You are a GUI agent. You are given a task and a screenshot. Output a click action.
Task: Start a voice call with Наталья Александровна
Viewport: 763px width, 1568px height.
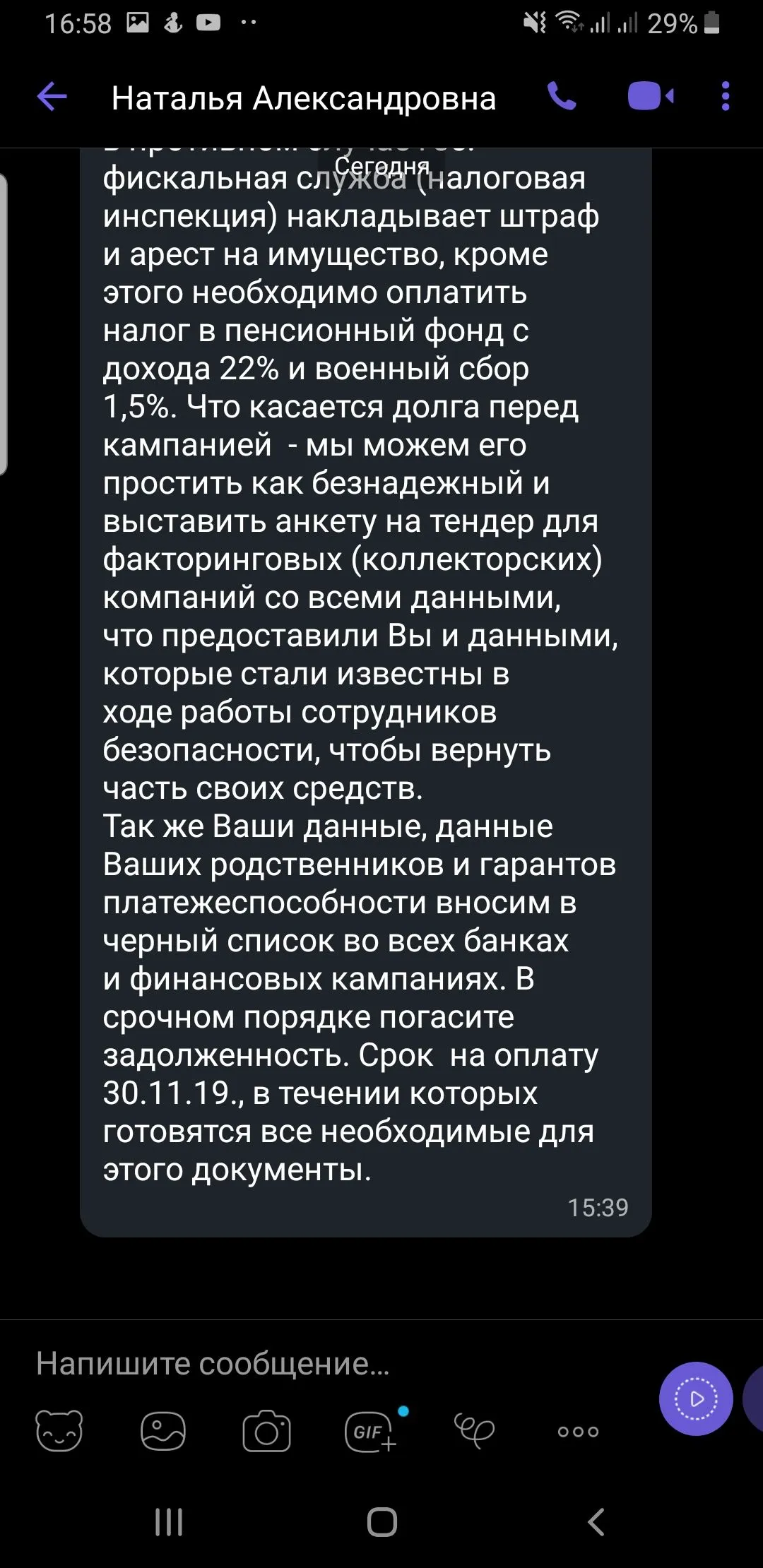coord(562,97)
